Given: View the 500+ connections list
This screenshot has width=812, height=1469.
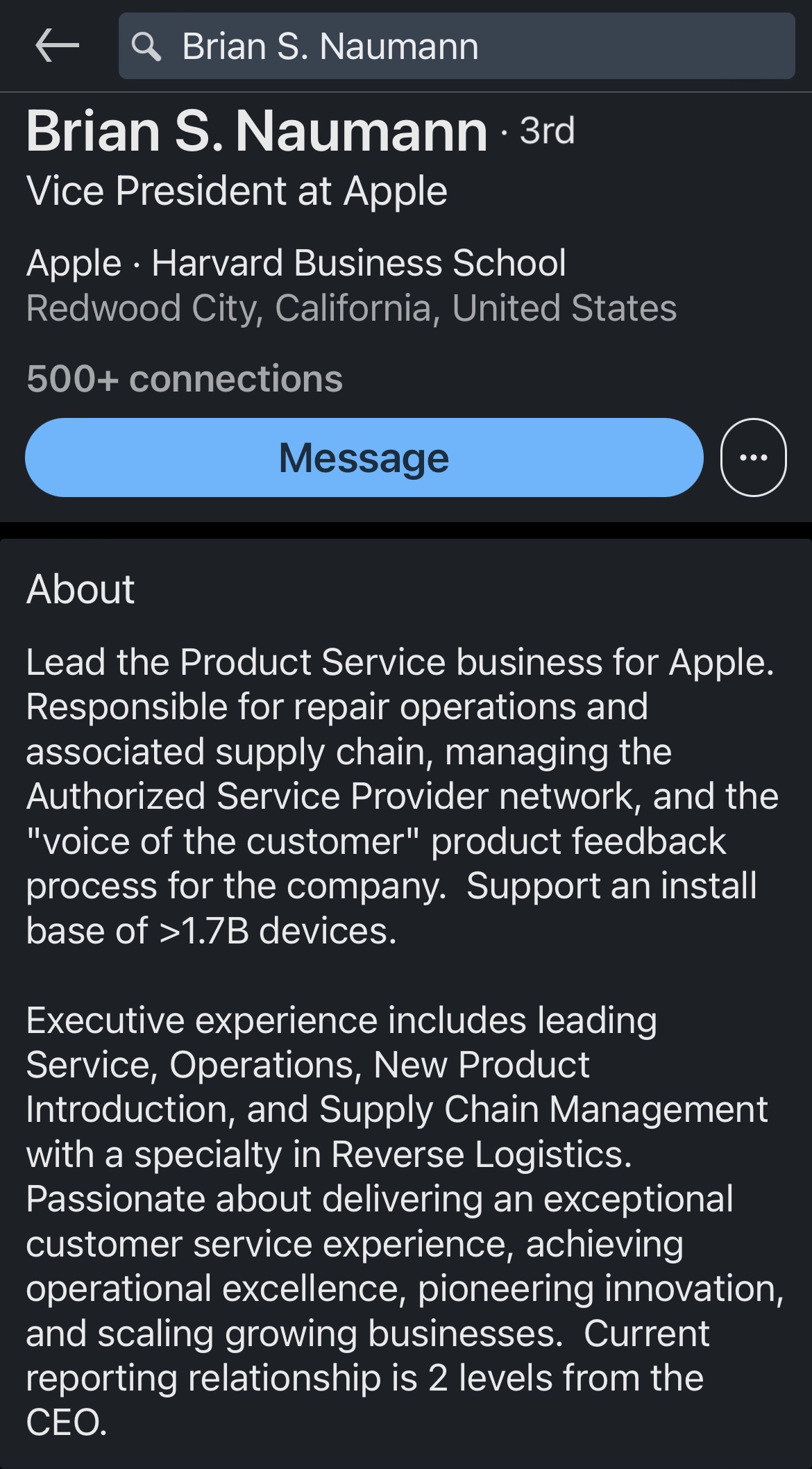Looking at the screenshot, I should pos(185,378).
